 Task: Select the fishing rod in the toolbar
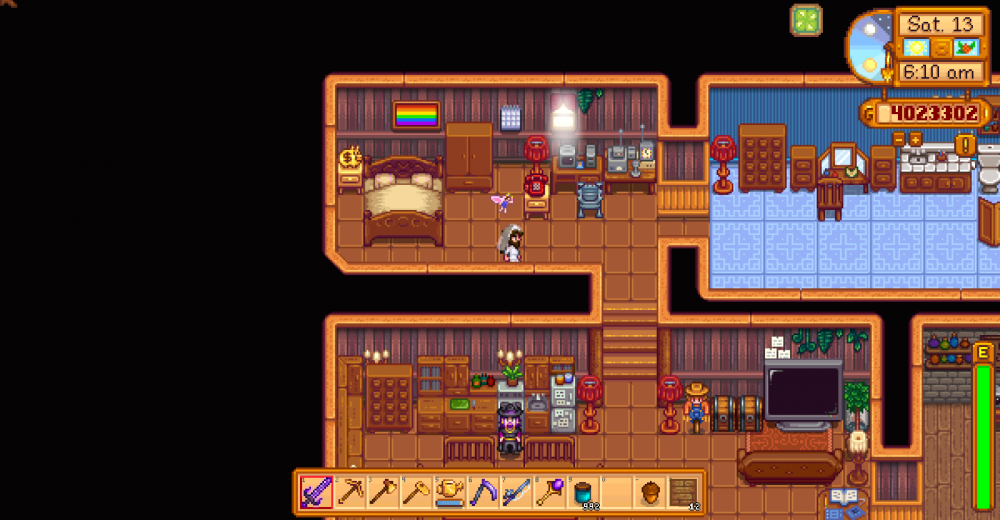tap(515, 492)
